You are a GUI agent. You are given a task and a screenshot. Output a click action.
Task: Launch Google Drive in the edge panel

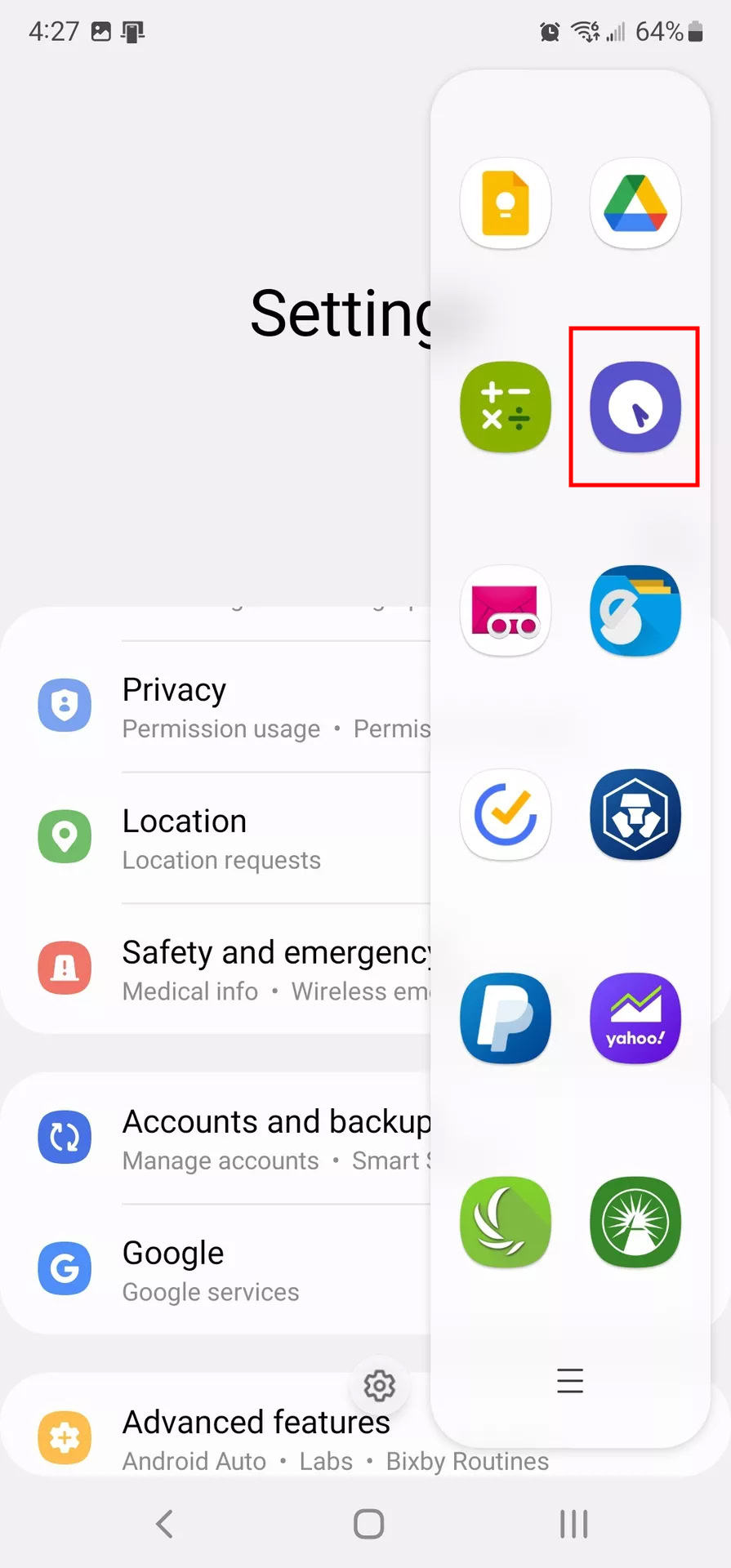tap(635, 203)
